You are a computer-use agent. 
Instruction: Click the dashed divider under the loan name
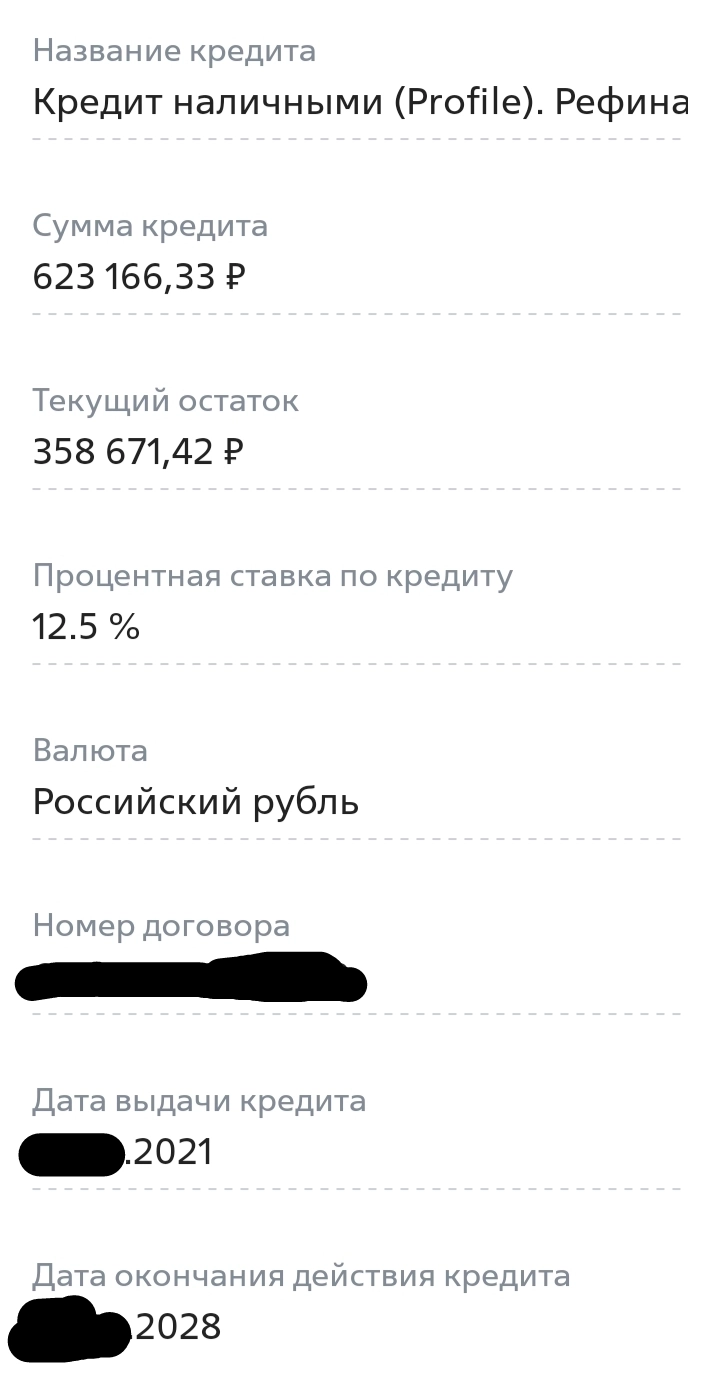point(360,144)
